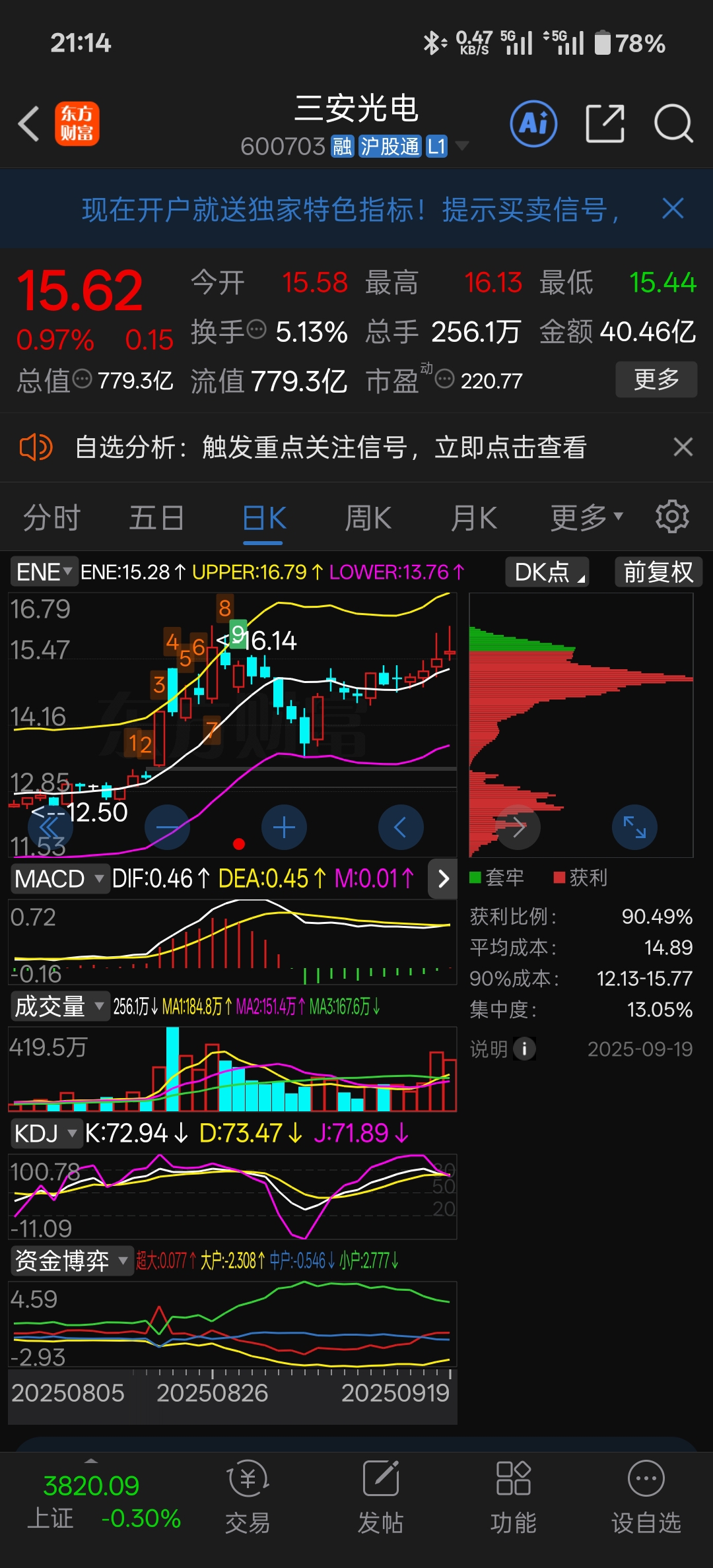Close the 自选分析 signal notice
Image resolution: width=713 pixels, height=1568 pixels.
[683, 447]
